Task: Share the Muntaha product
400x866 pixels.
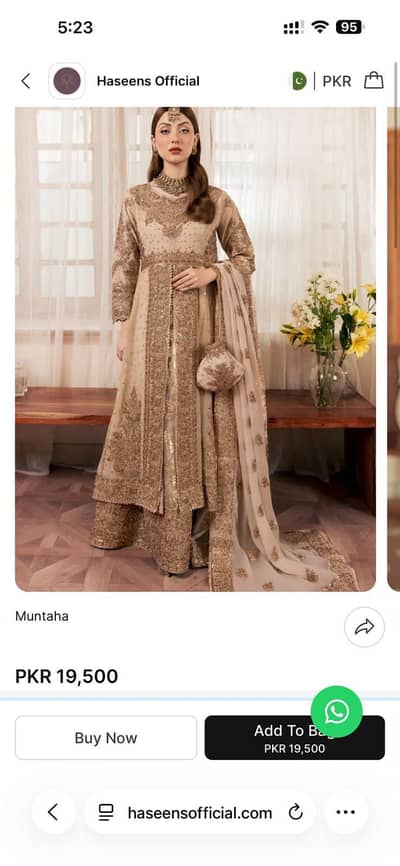Action: [x=364, y=627]
